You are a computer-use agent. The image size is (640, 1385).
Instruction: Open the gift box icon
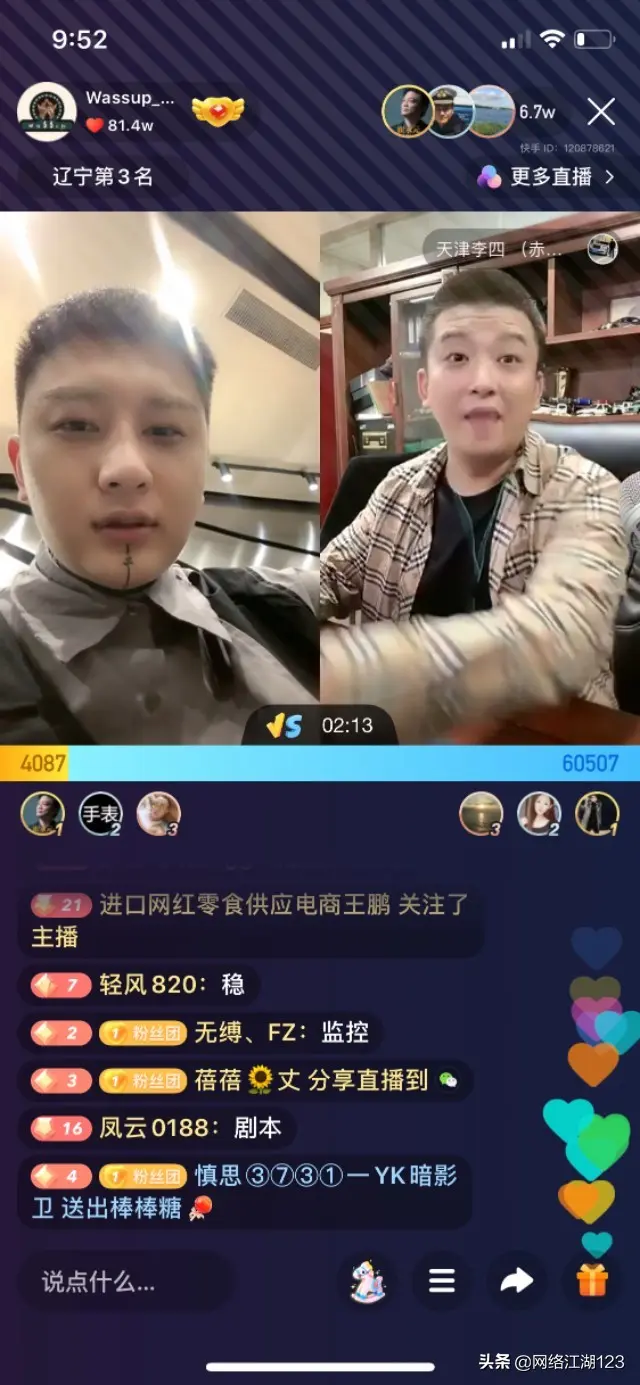(592, 1281)
